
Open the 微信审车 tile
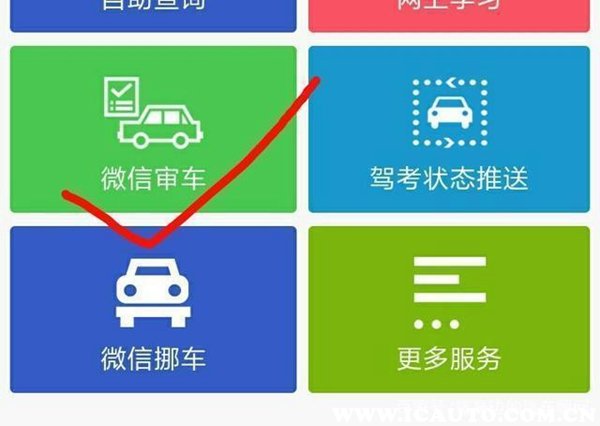coord(153,130)
